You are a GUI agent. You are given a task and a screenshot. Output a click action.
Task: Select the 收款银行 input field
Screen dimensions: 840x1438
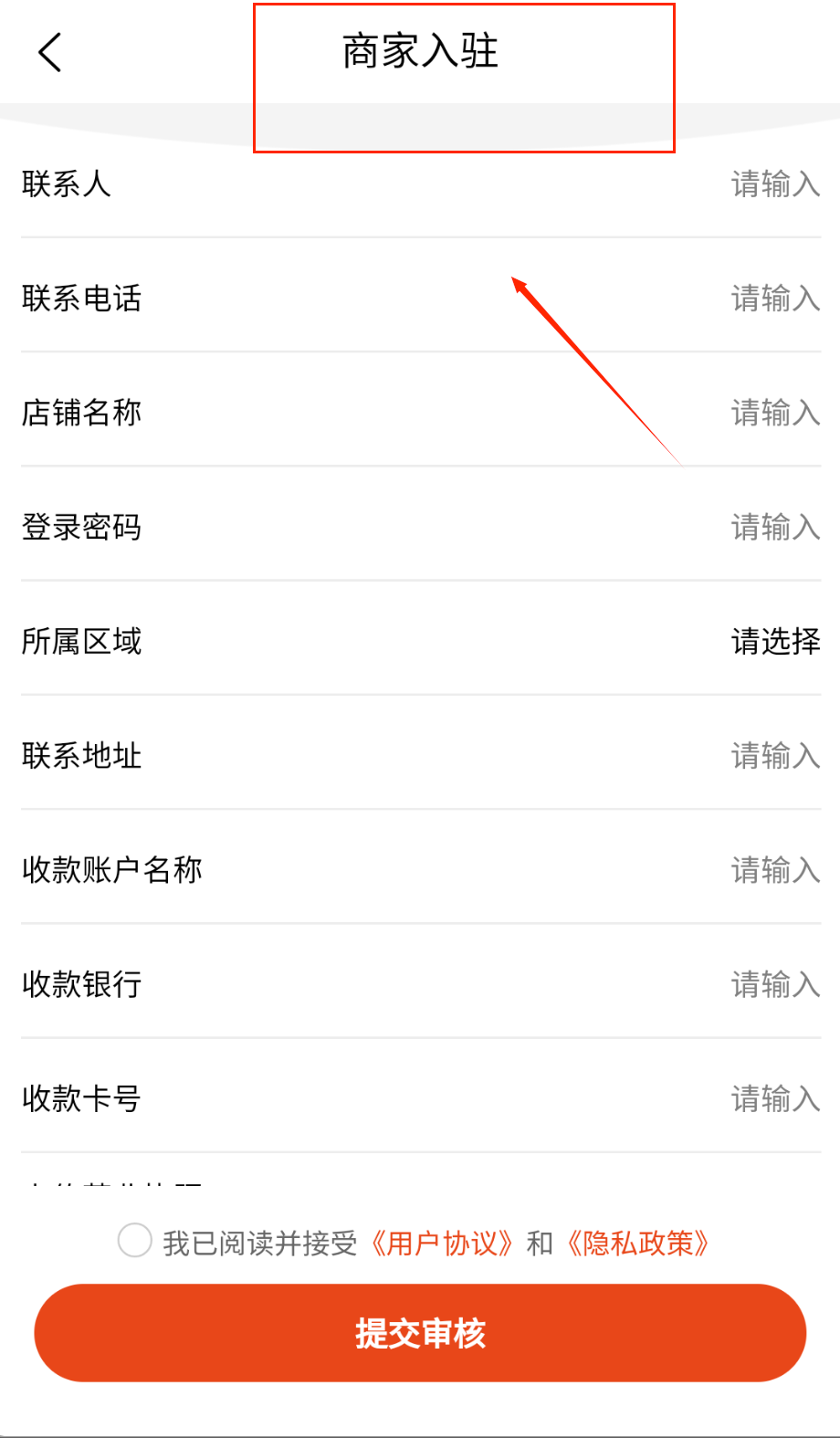click(774, 984)
